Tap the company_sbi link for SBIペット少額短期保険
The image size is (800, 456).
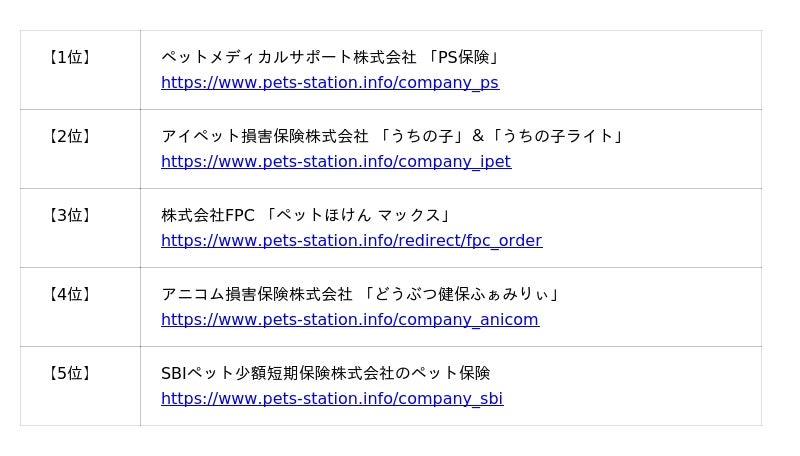(x=332, y=399)
